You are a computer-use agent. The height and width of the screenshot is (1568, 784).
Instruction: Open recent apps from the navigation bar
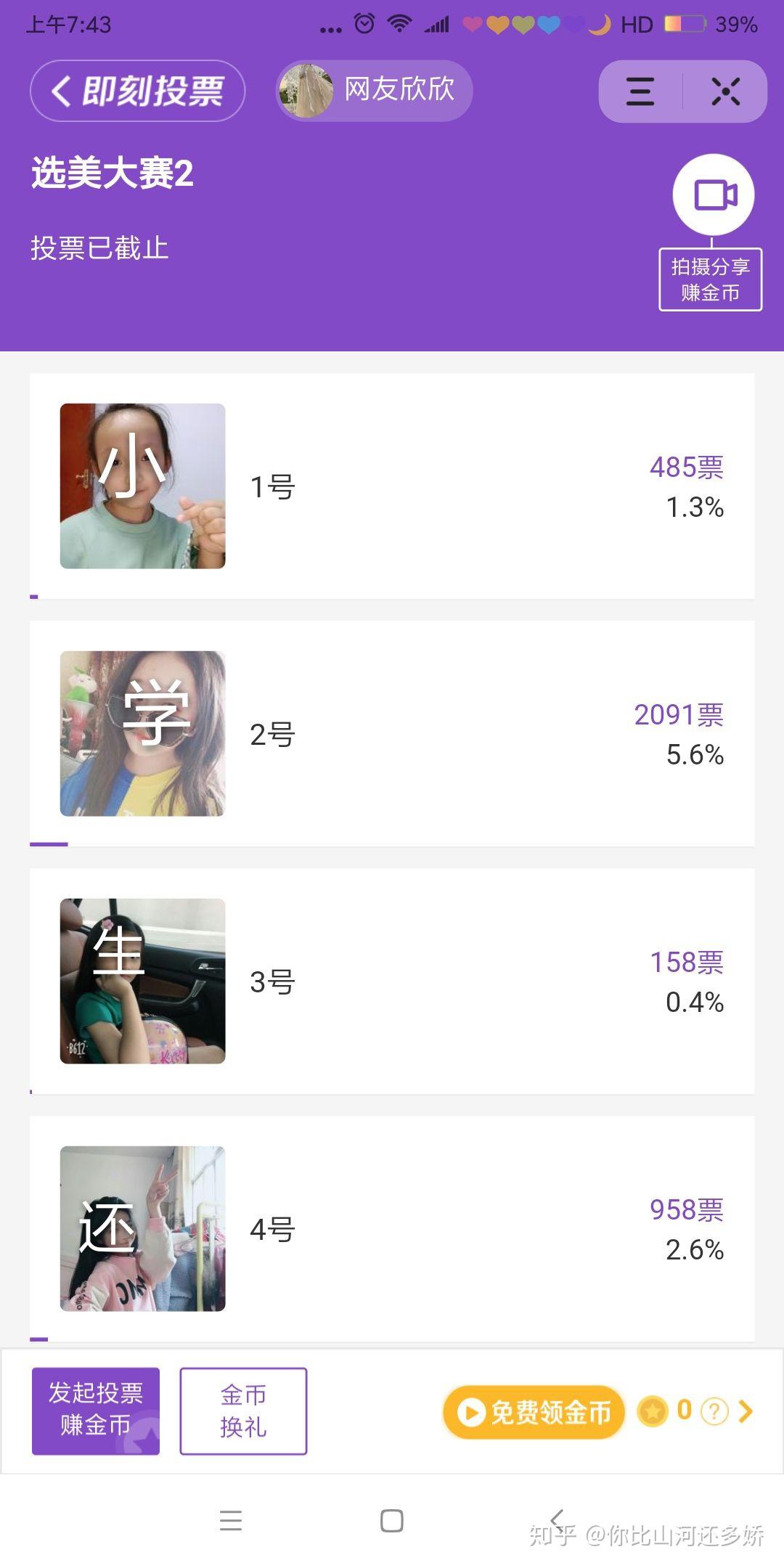click(231, 1520)
